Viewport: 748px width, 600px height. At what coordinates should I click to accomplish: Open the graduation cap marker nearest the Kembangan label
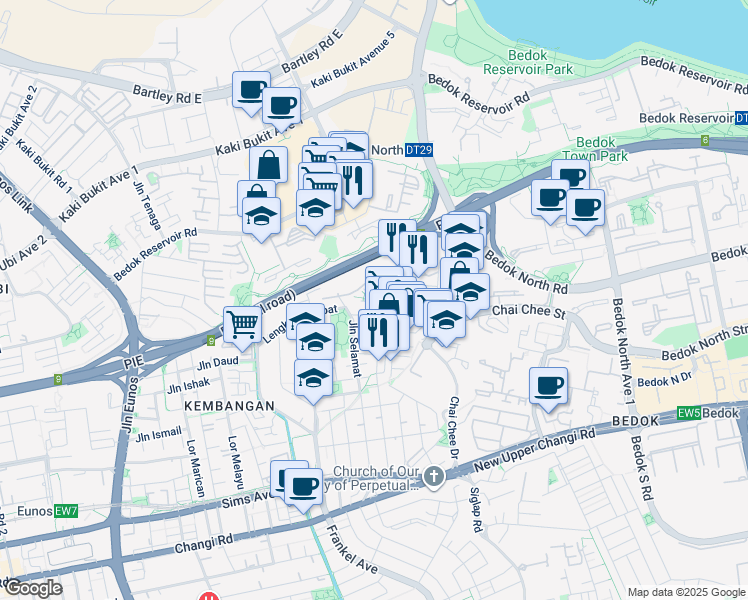313,379
